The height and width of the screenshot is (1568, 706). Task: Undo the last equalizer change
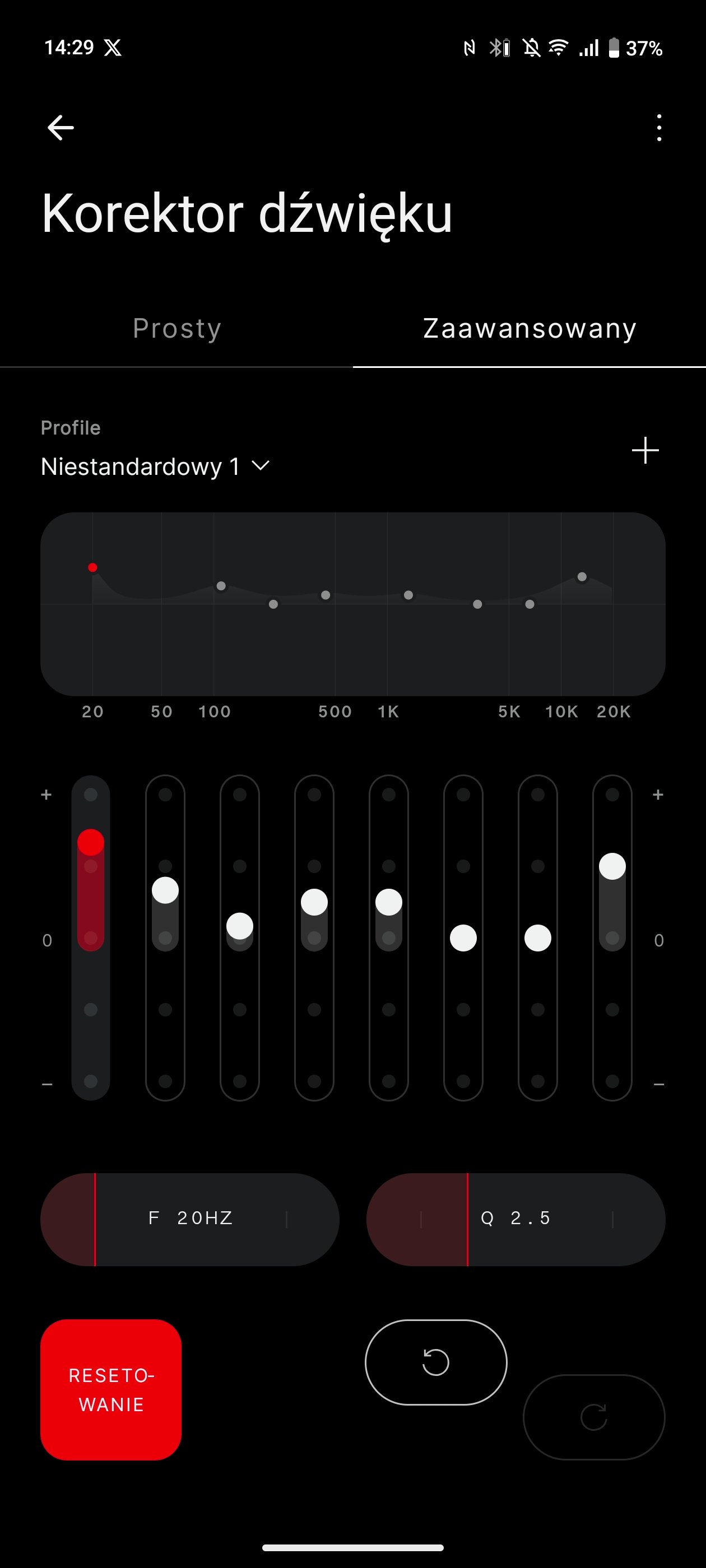436,1362
